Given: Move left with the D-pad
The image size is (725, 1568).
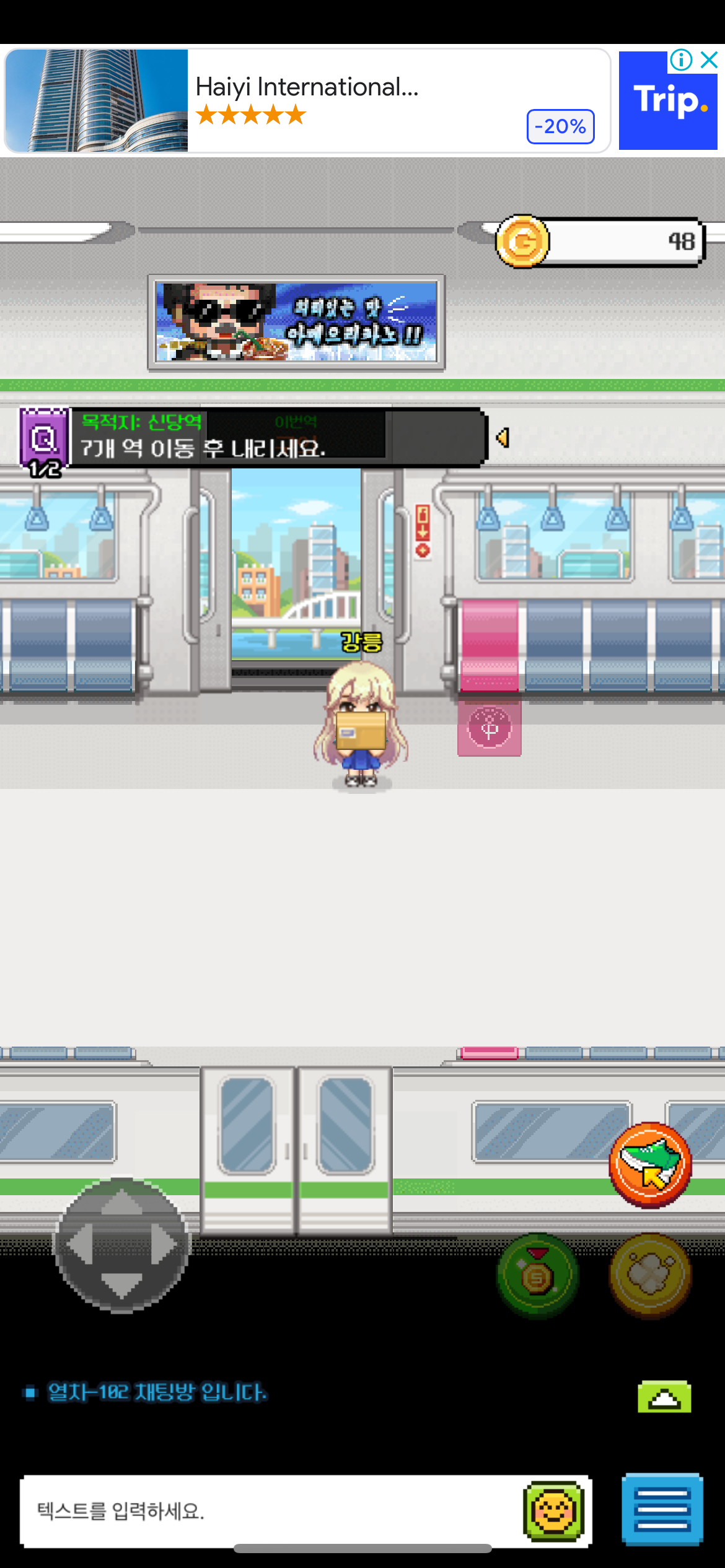Looking at the screenshot, I should tap(81, 1244).
